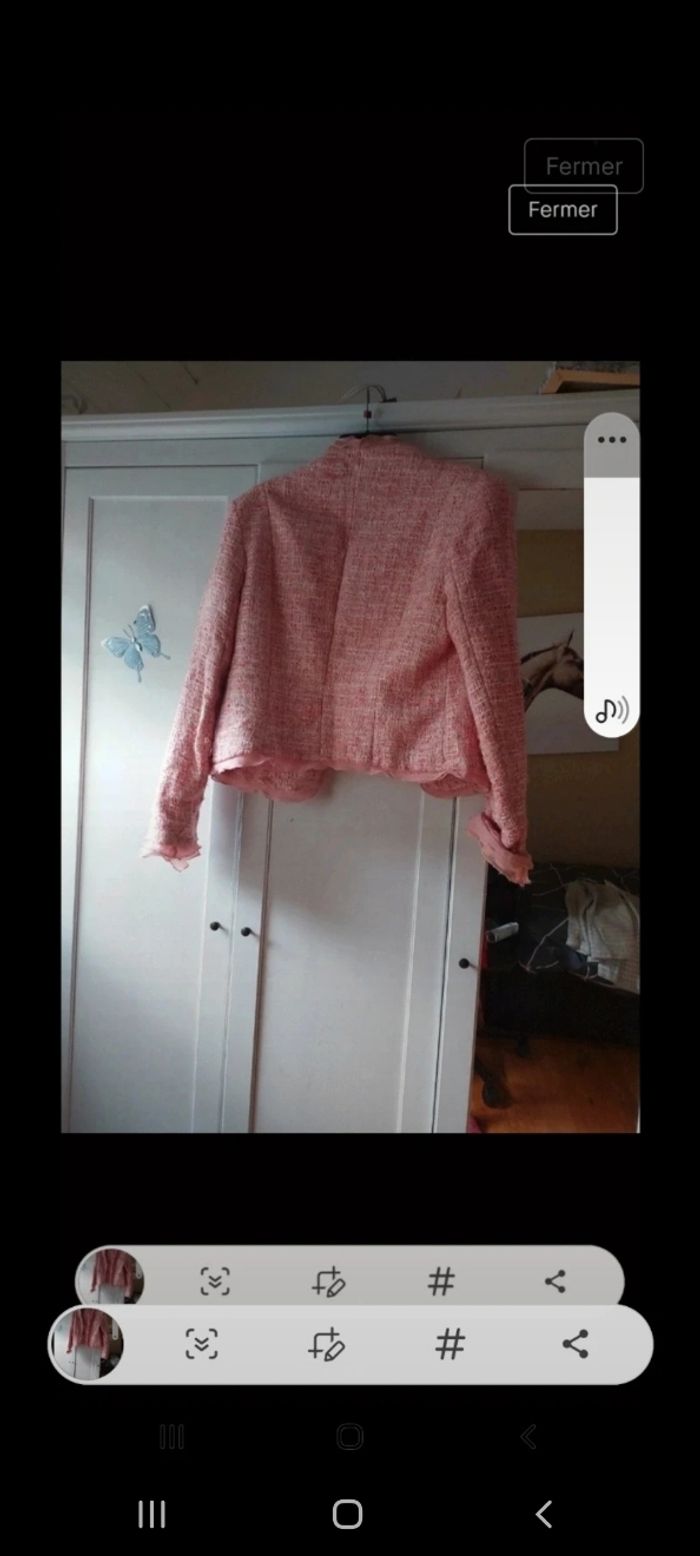Go to the home screen

pyautogui.click(x=347, y=1514)
